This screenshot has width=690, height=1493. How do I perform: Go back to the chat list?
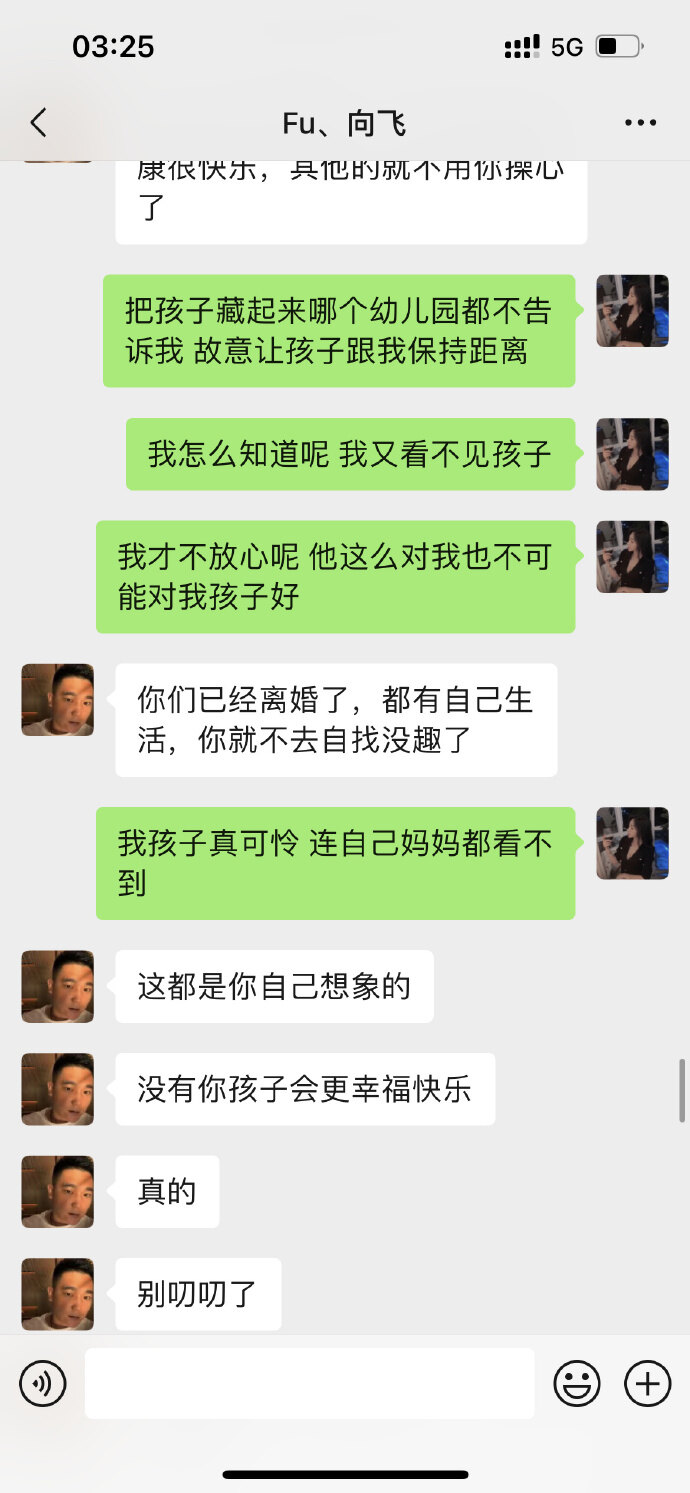[39, 123]
